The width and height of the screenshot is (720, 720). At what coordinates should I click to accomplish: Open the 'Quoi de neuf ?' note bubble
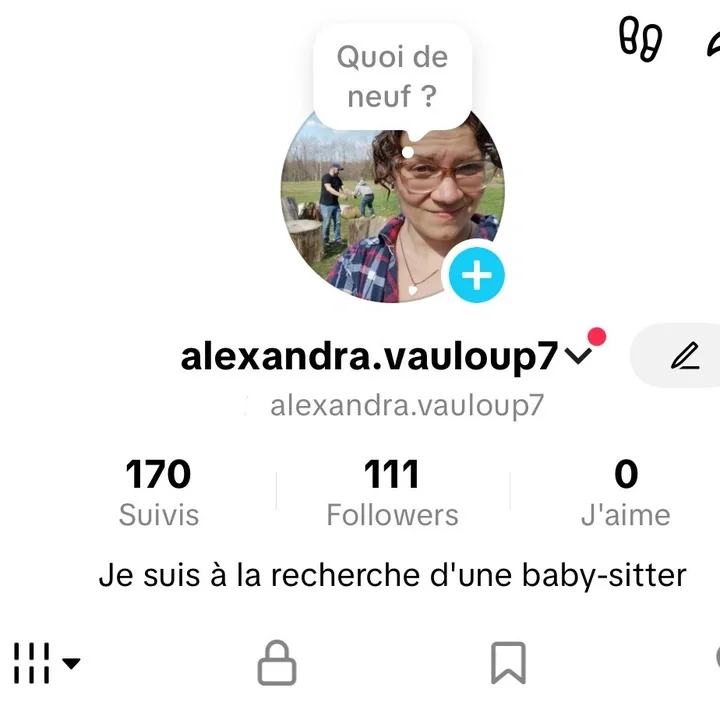pos(392,78)
